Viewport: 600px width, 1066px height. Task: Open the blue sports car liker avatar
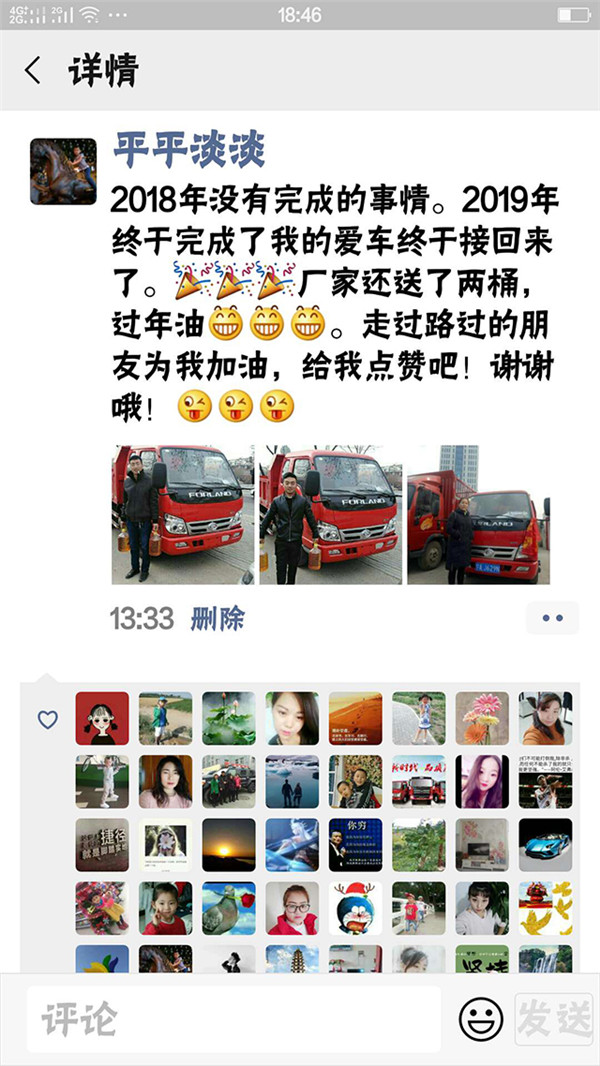point(545,844)
